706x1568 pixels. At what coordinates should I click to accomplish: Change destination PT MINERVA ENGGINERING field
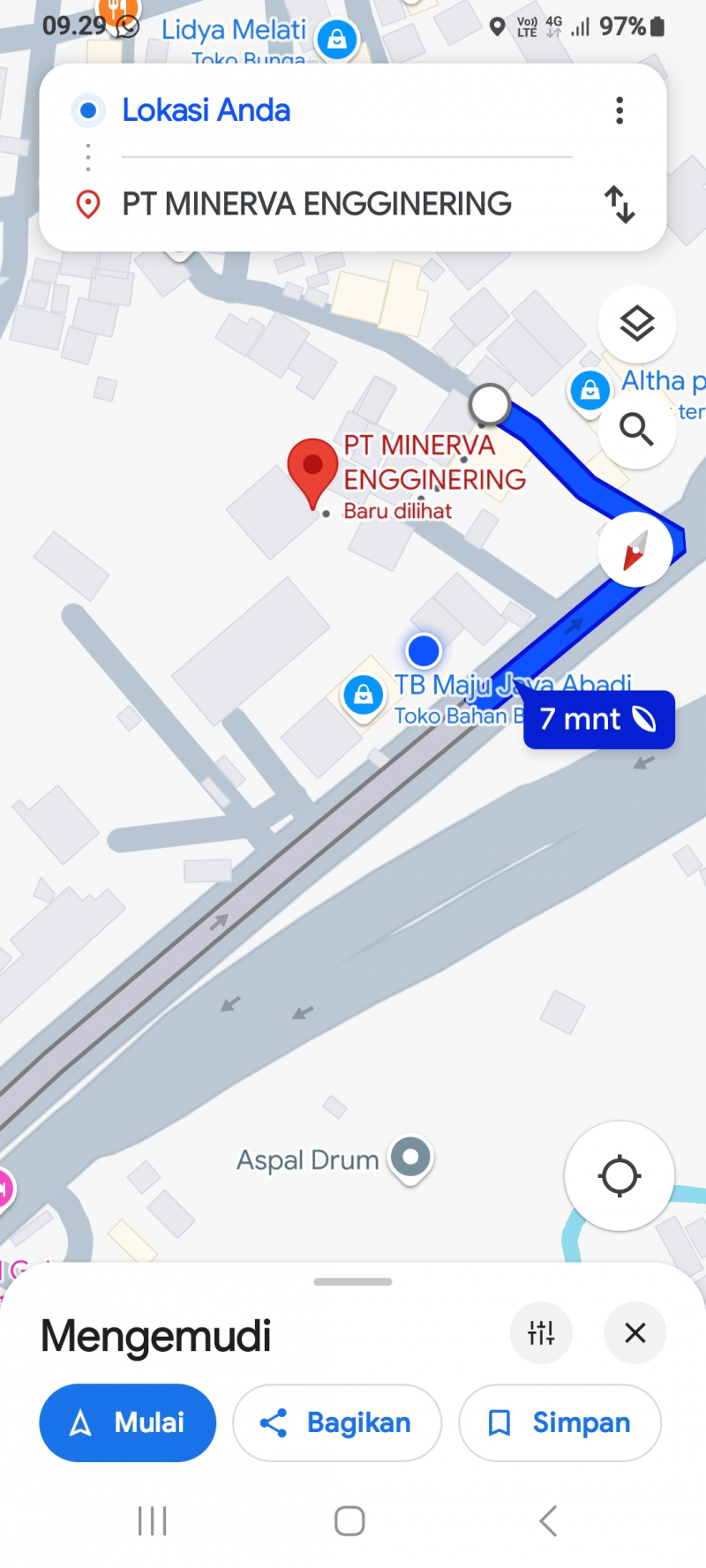(316, 204)
